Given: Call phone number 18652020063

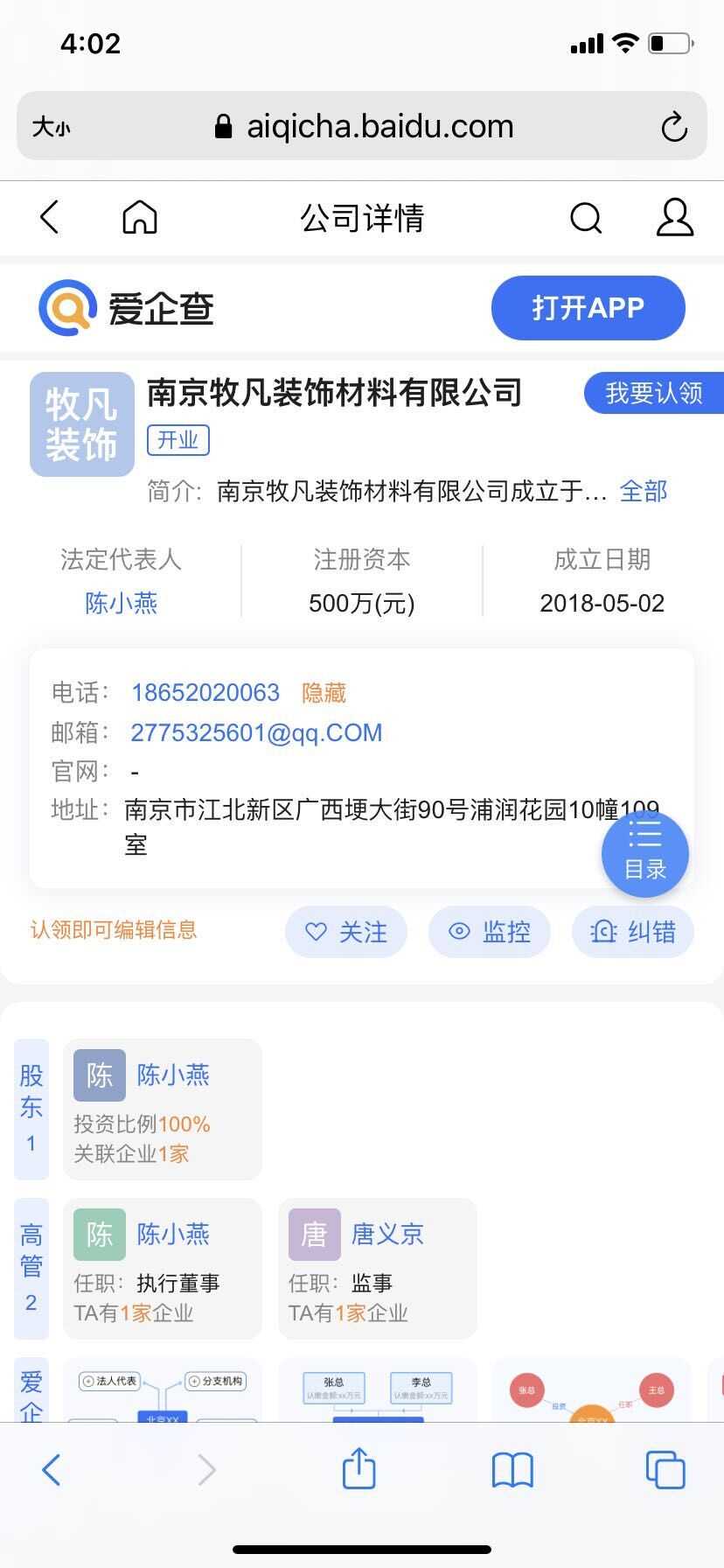Looking at the screenshot, I should coord(205,693).
